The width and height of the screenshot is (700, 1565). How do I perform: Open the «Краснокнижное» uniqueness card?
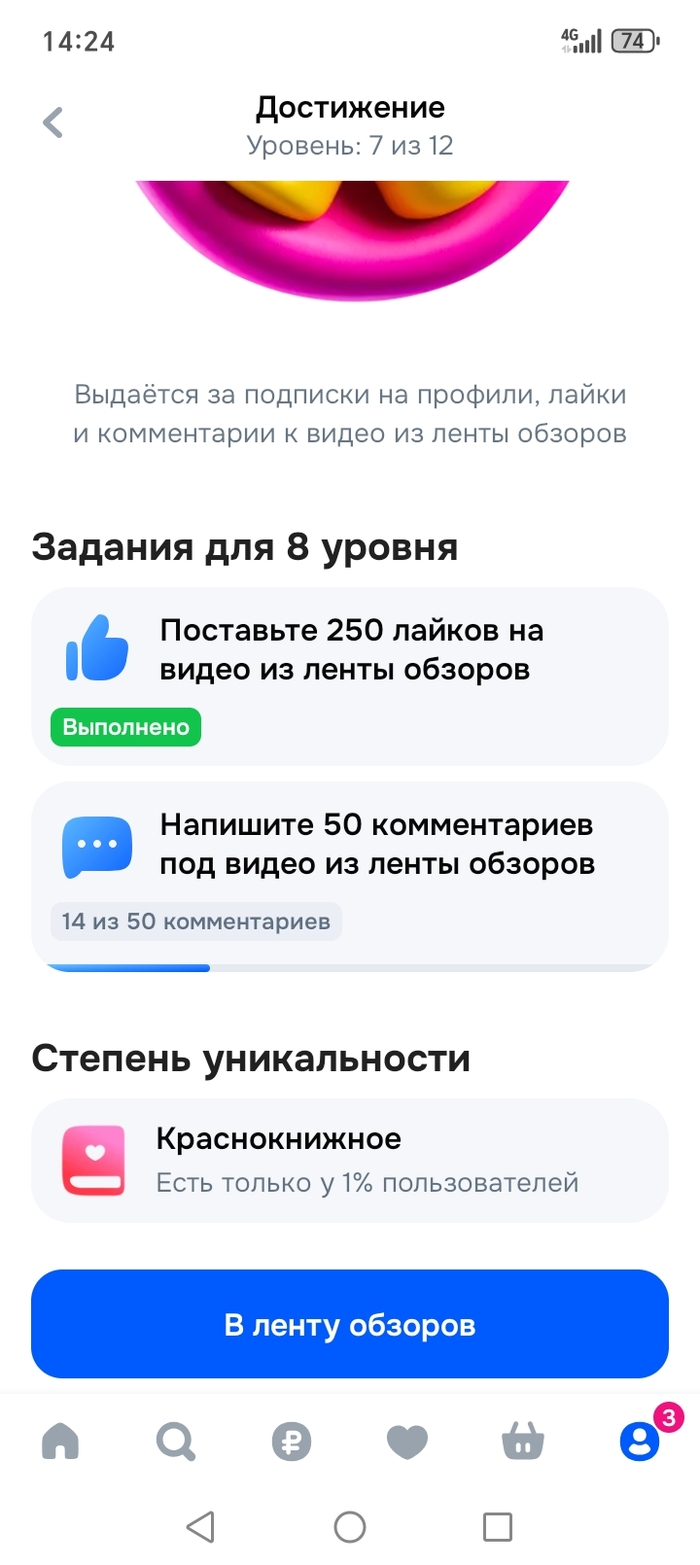point(349,1159)
